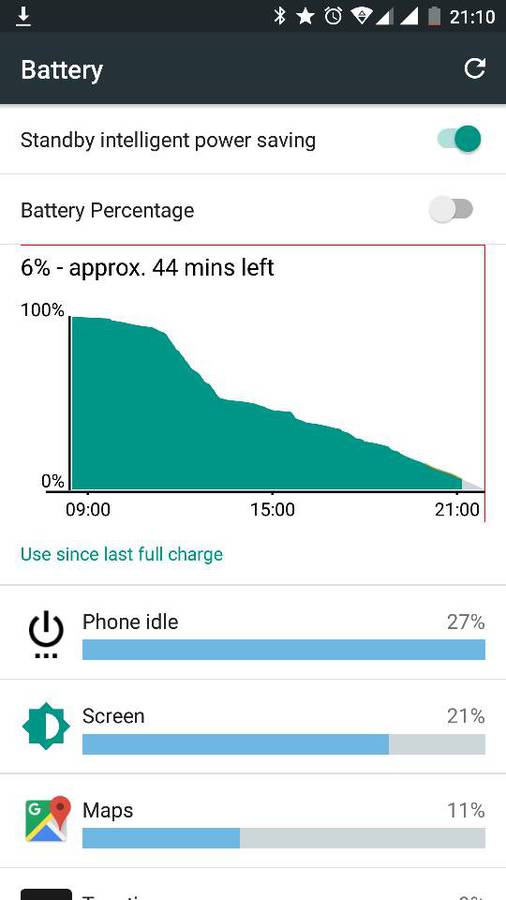Open the battery history graph
Image resolution: width=506 pixels, height=900 pixels.
[253, 383]
